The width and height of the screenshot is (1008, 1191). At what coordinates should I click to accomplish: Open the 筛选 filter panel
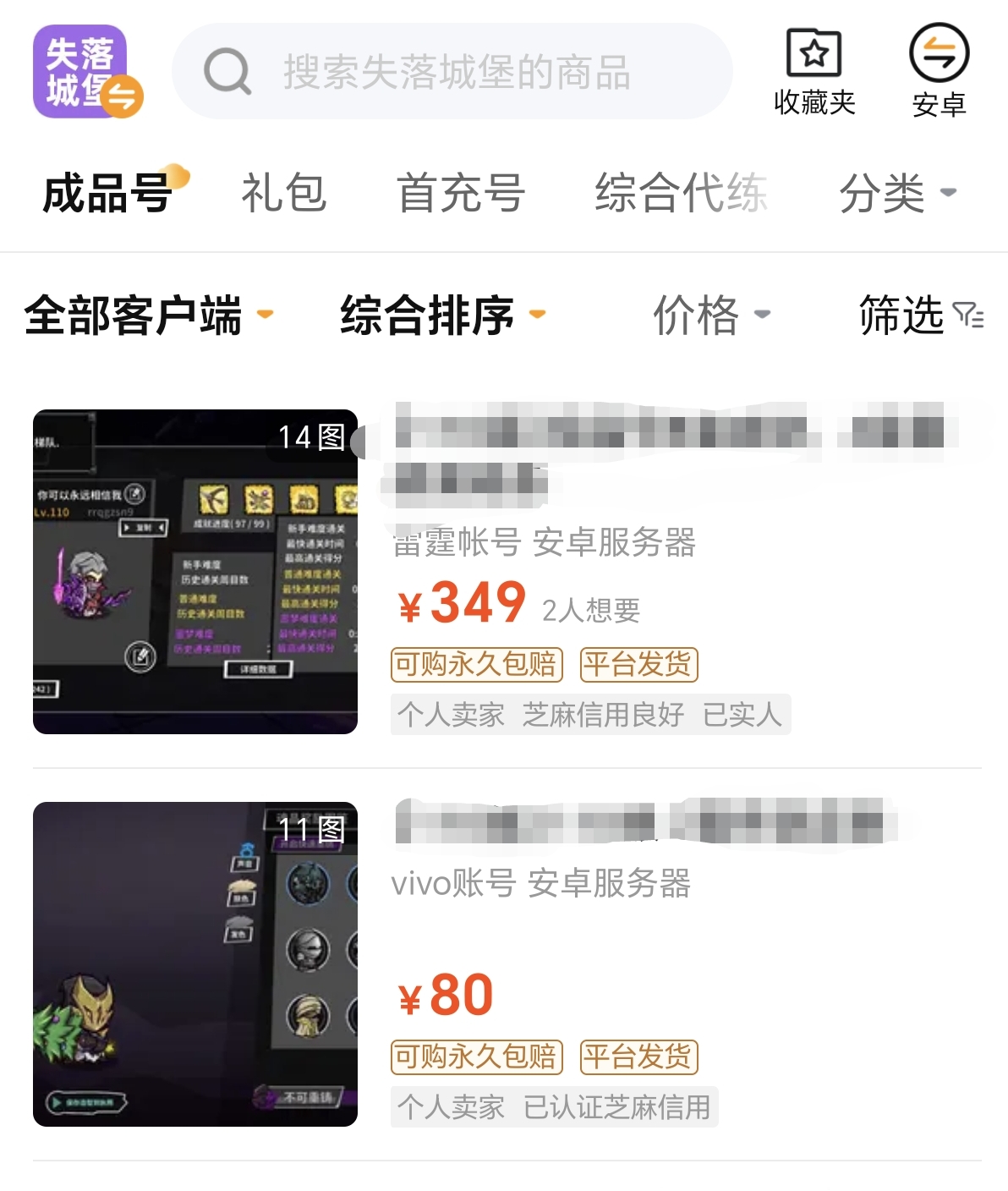[920, 316]
